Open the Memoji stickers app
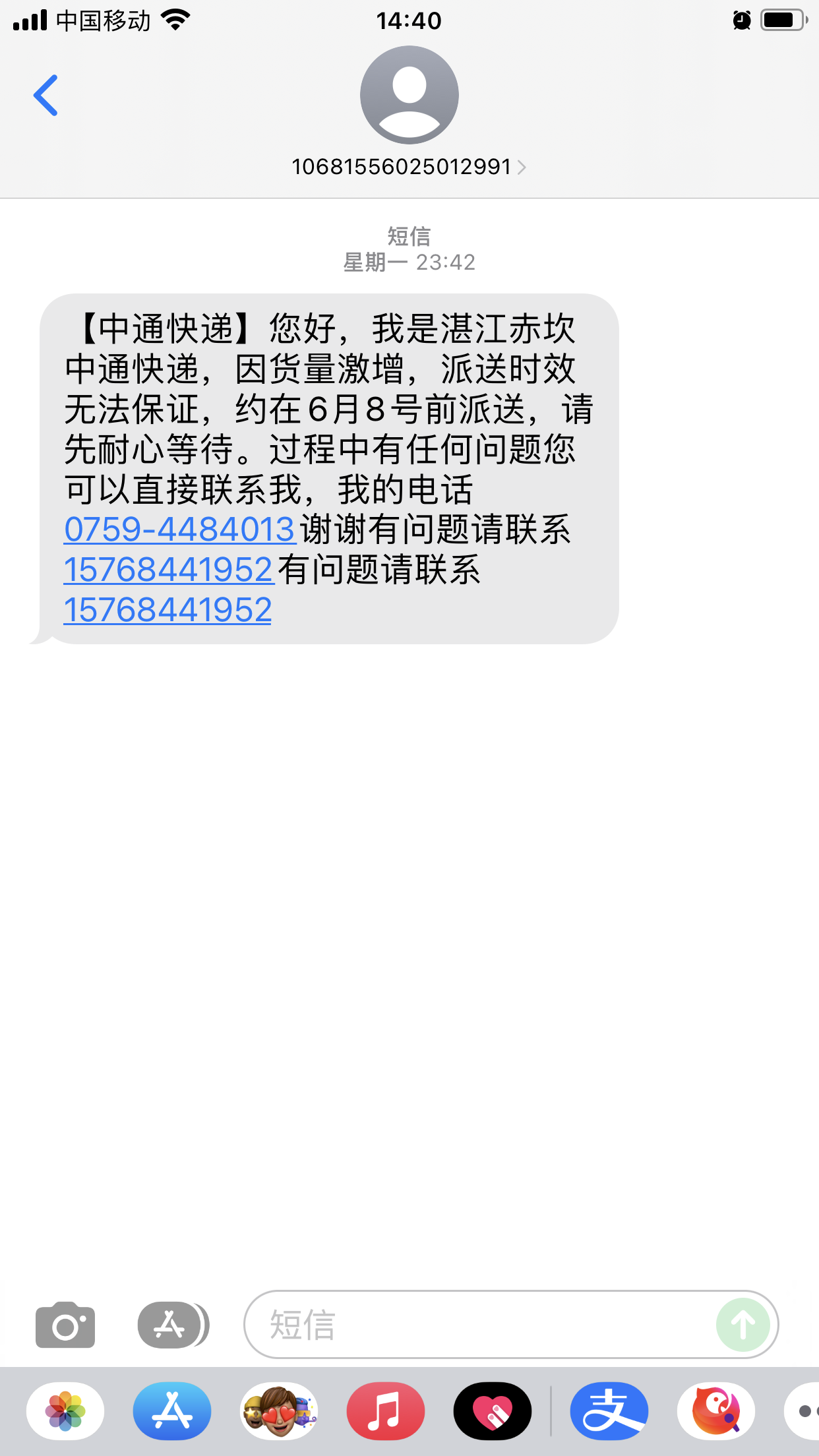The image size is (819, 1456). coord(279,1410)
